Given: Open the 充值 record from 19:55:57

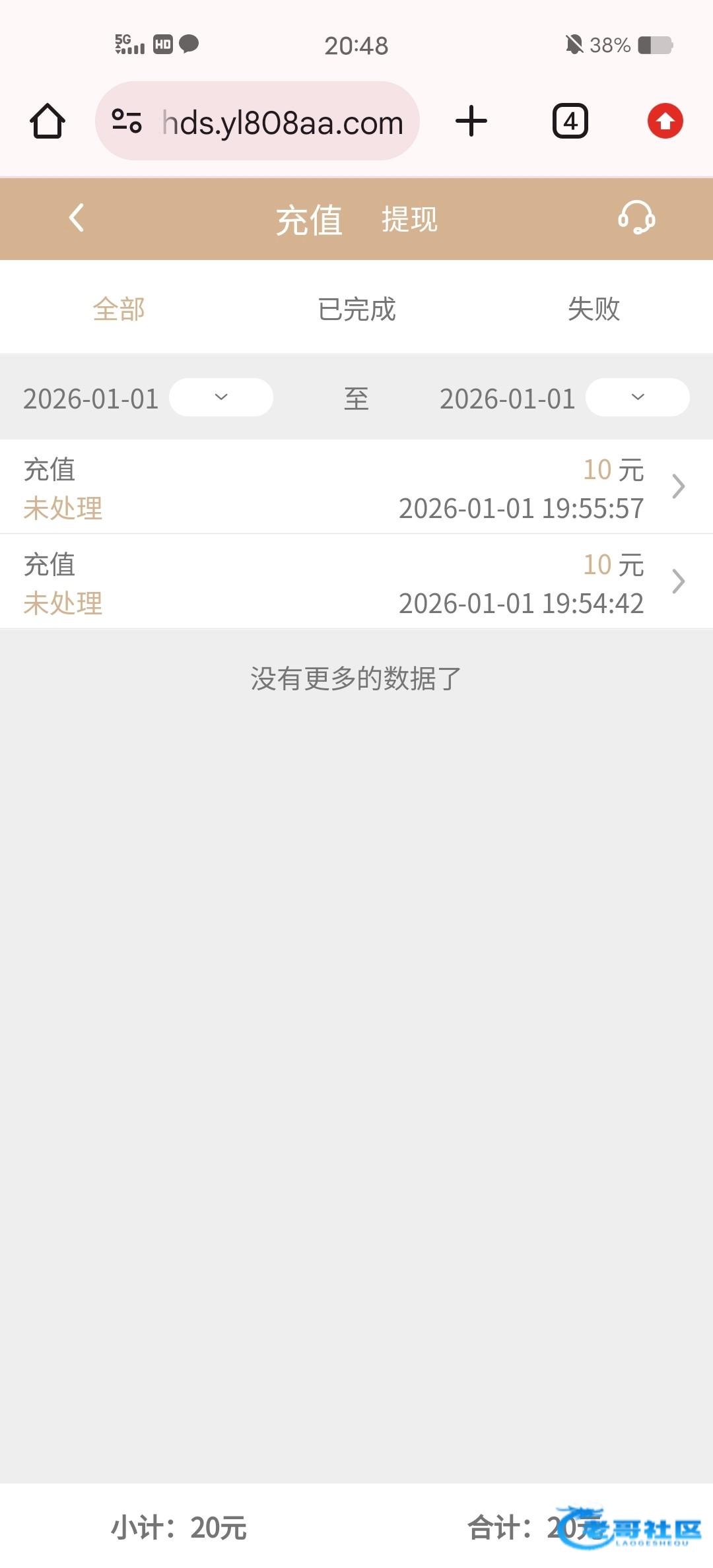Looking at the screenshot, I should (356, 487).
